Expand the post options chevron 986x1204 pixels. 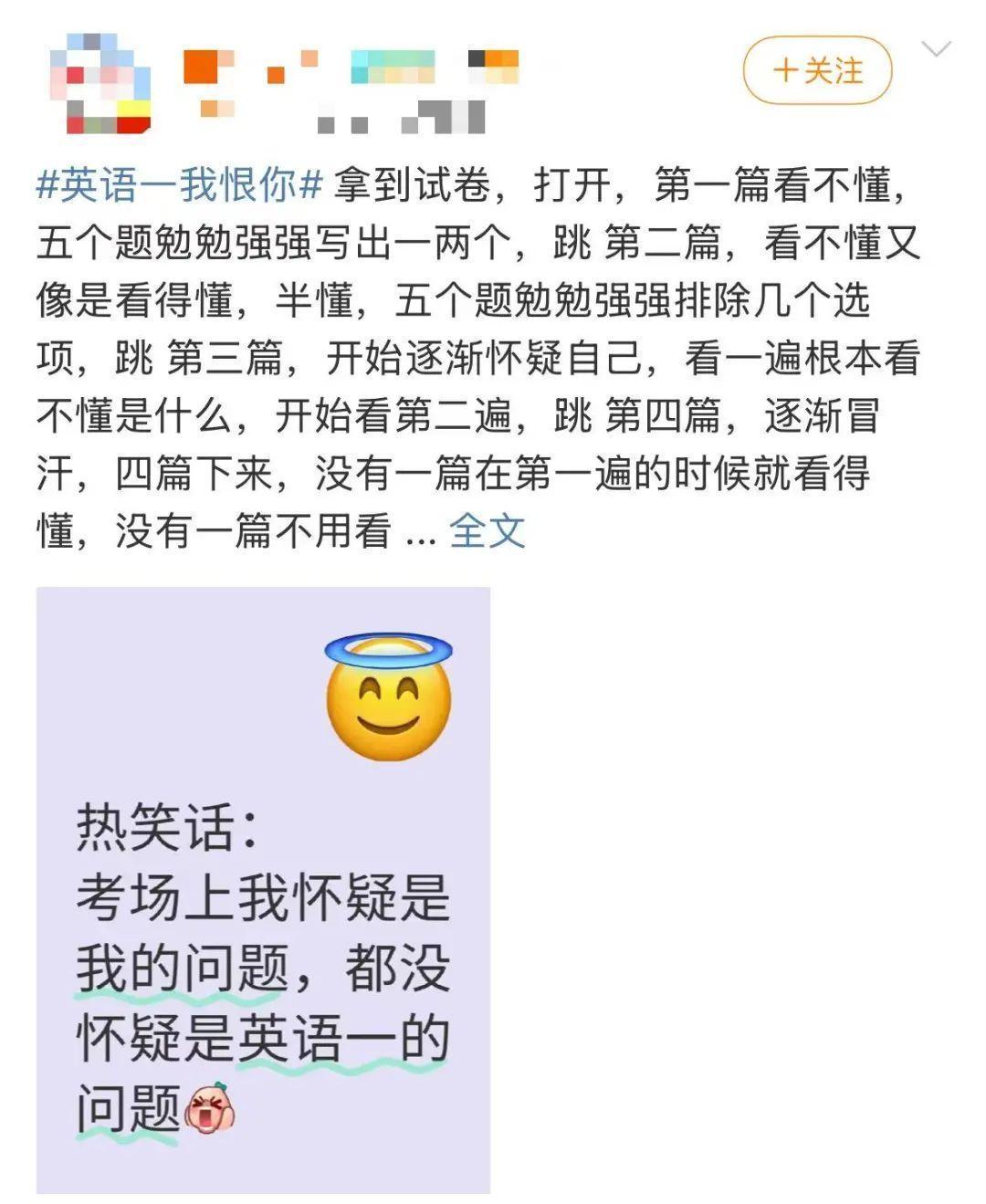[x=937, y=49]
